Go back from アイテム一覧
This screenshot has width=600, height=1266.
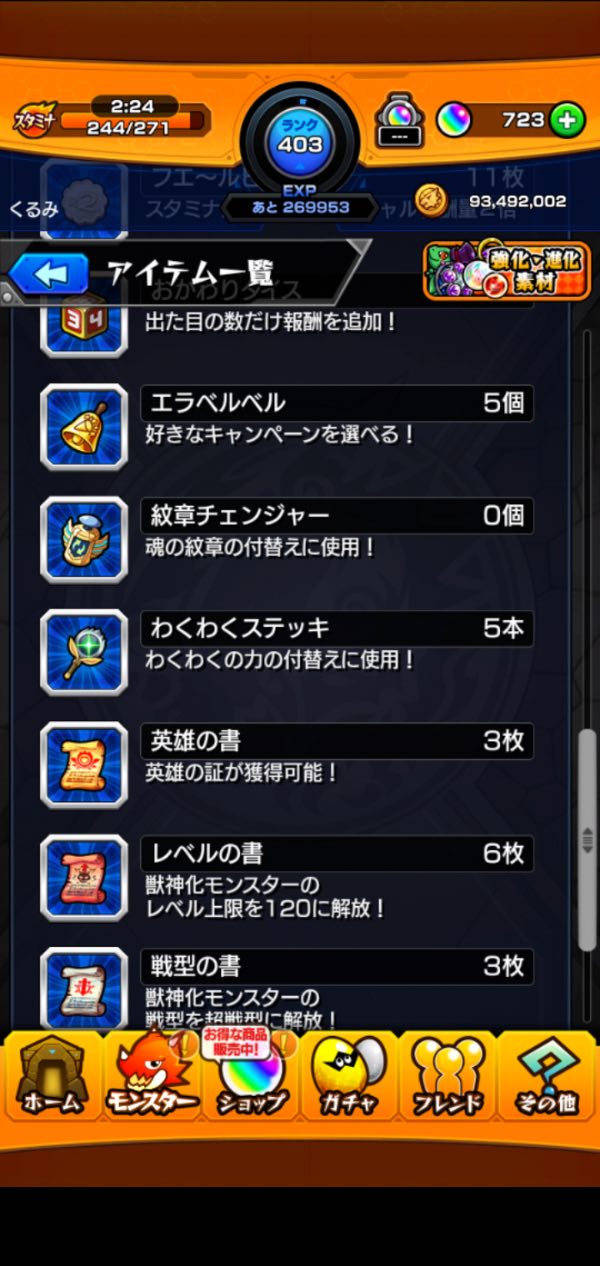[x=50, y=274]
